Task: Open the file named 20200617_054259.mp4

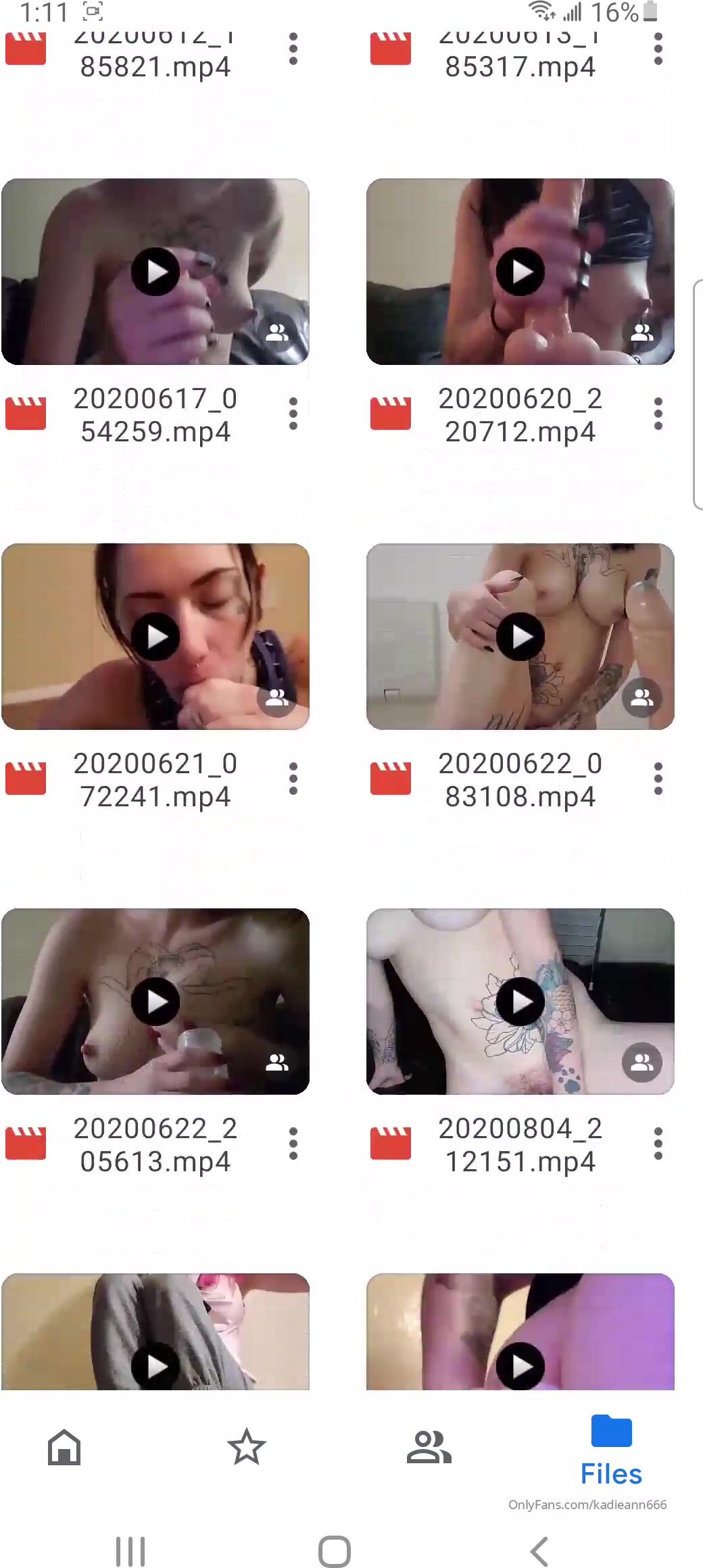Action: coord(155,272)
